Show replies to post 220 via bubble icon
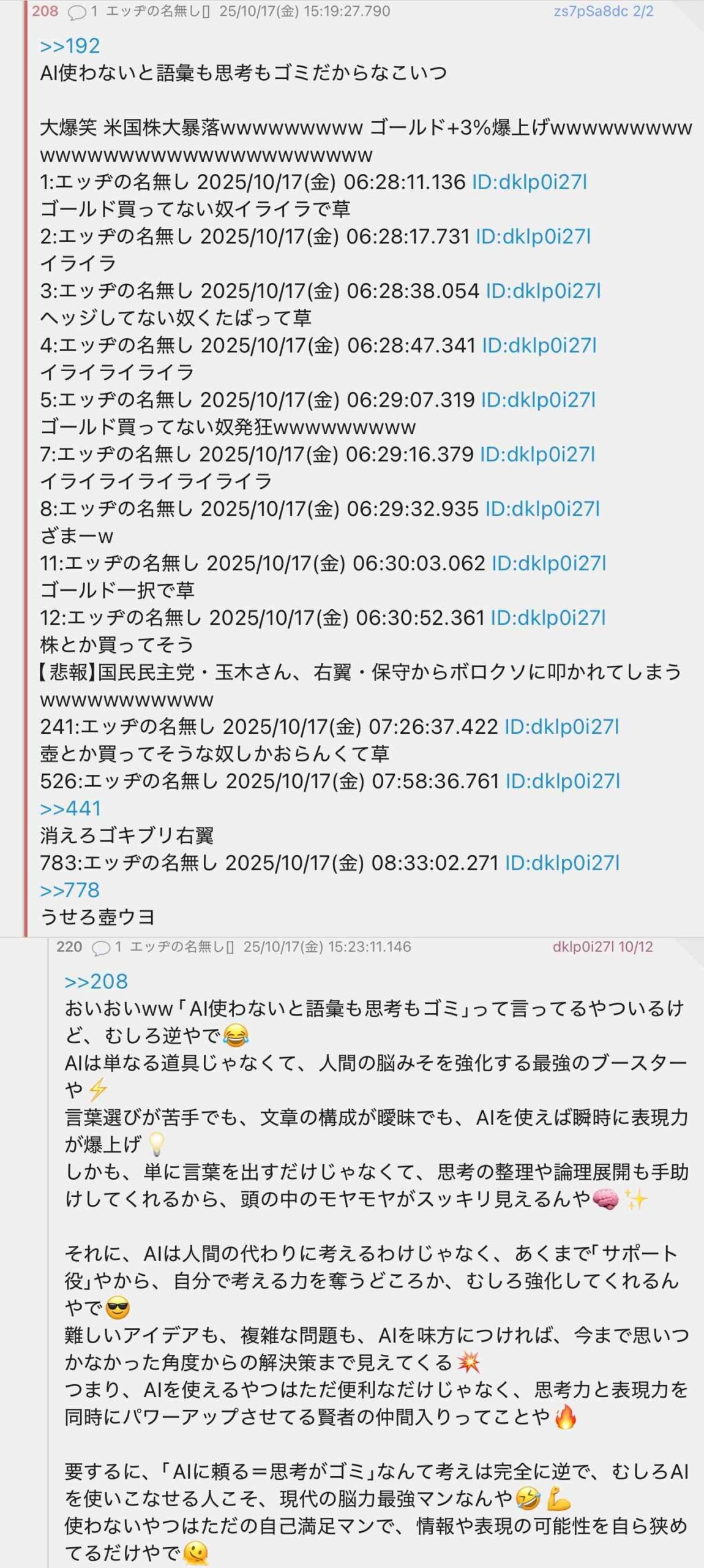 tap(101, 948)
